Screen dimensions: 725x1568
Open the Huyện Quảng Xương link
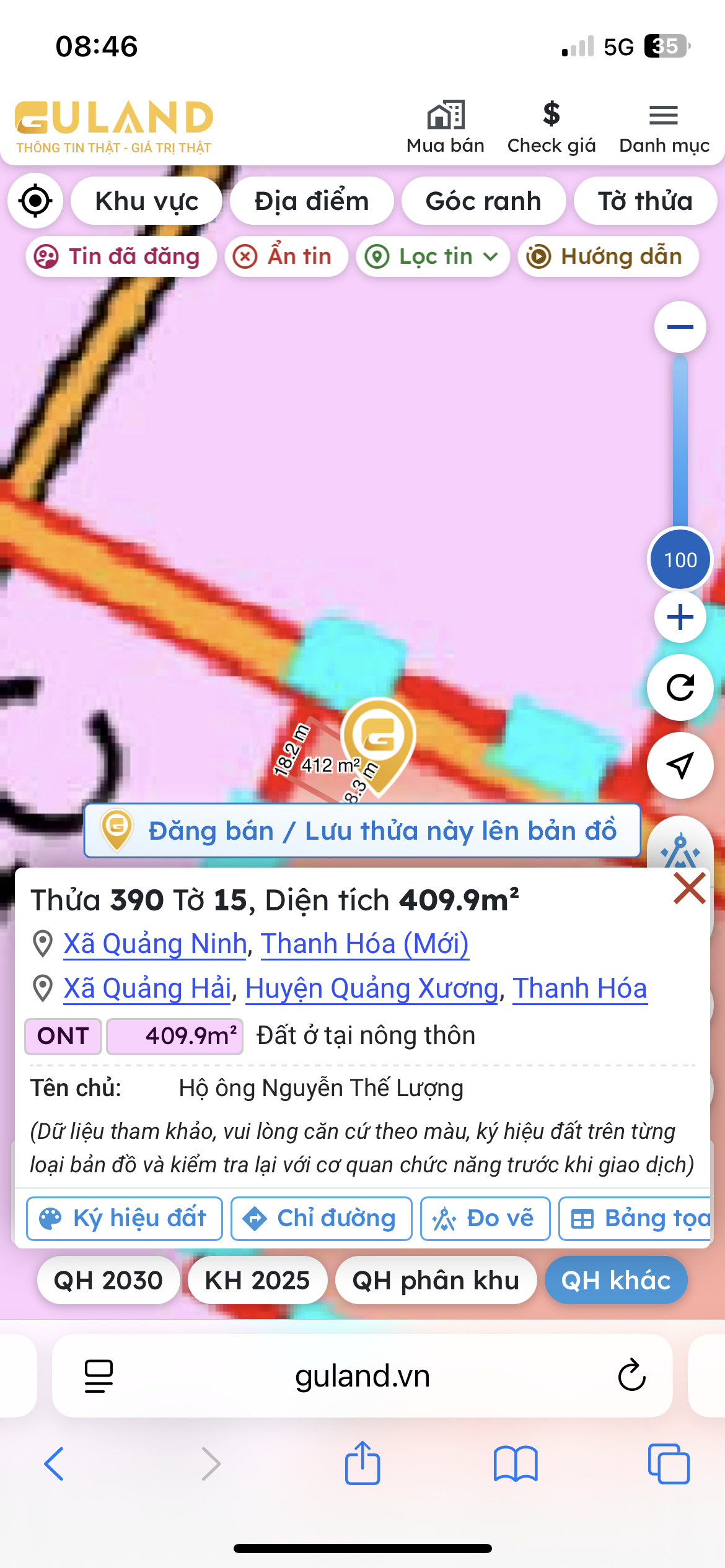pos(372,988)
